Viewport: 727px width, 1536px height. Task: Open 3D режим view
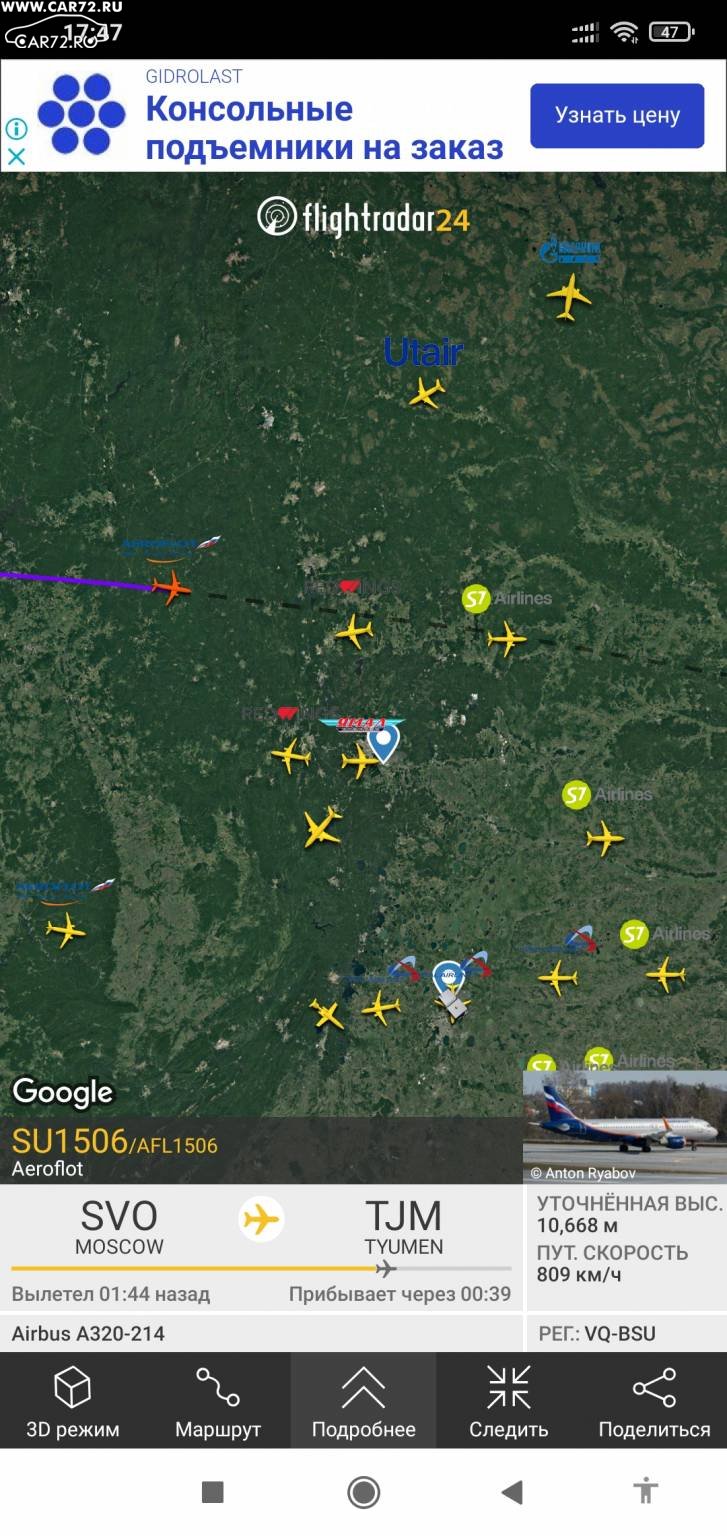pyautogui.click(x=72, y=1401)
